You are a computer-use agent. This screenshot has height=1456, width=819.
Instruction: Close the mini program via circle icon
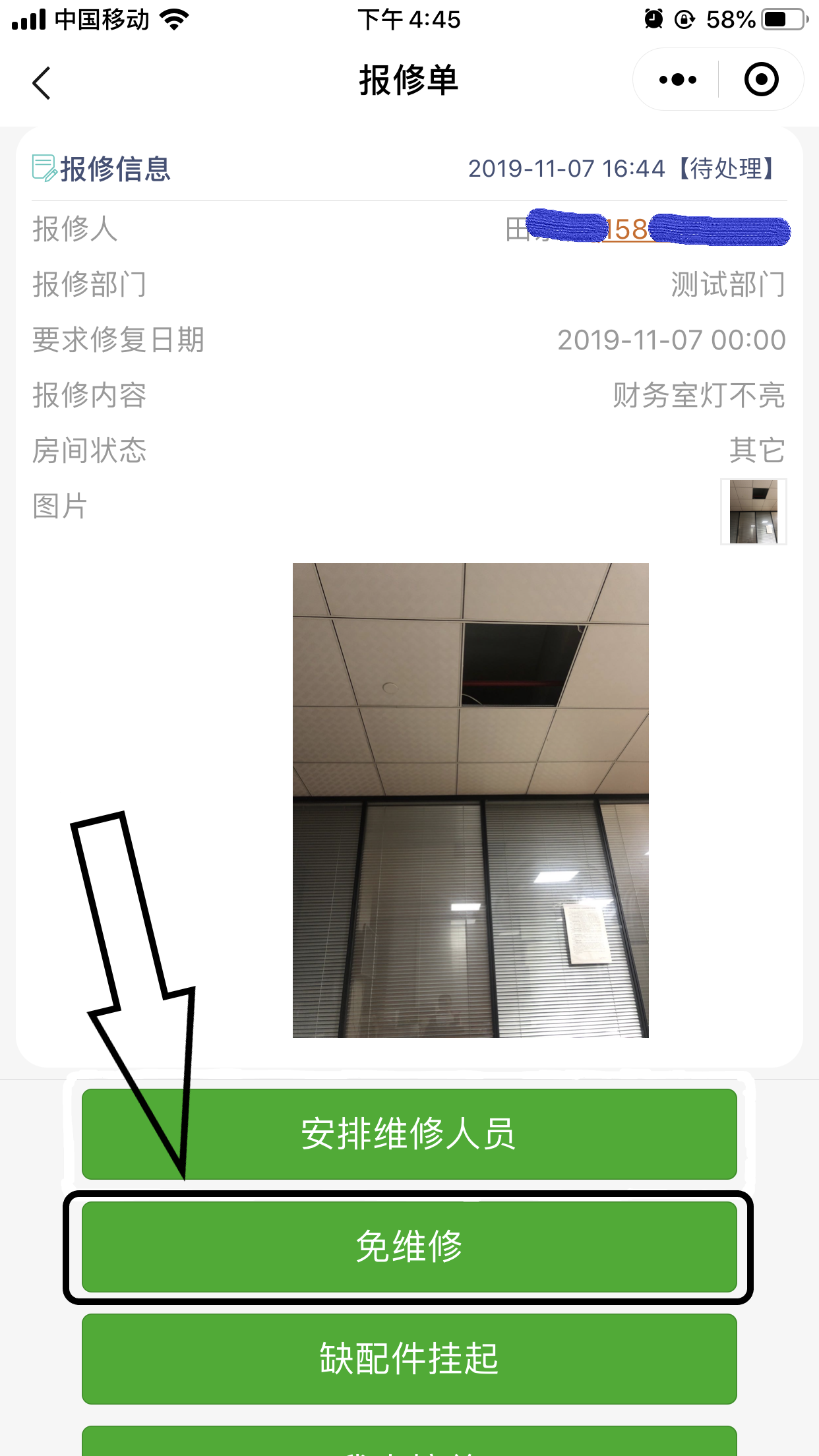(x=761, y=80)
